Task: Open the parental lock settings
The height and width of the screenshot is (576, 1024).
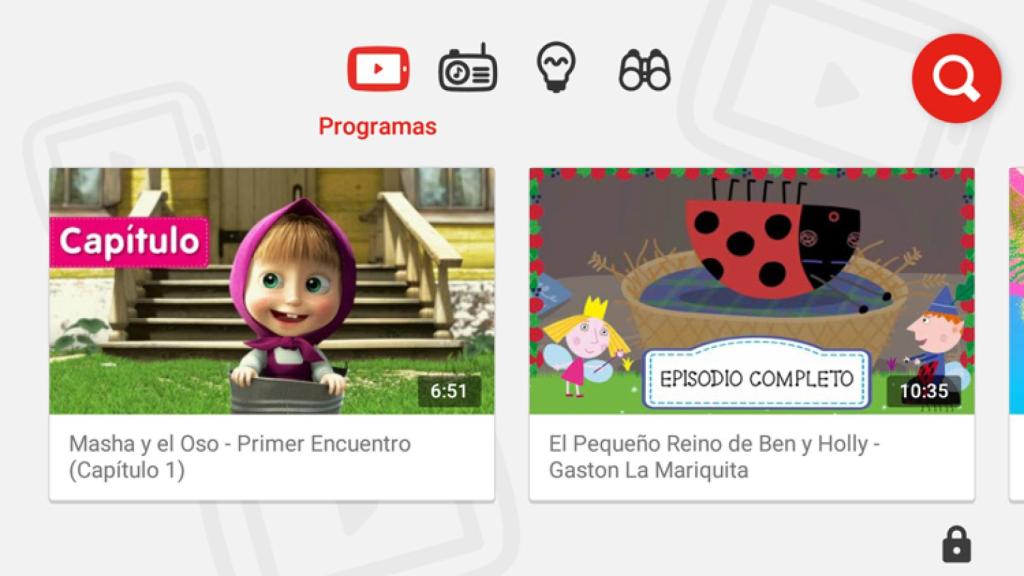Action: point(956,545)
